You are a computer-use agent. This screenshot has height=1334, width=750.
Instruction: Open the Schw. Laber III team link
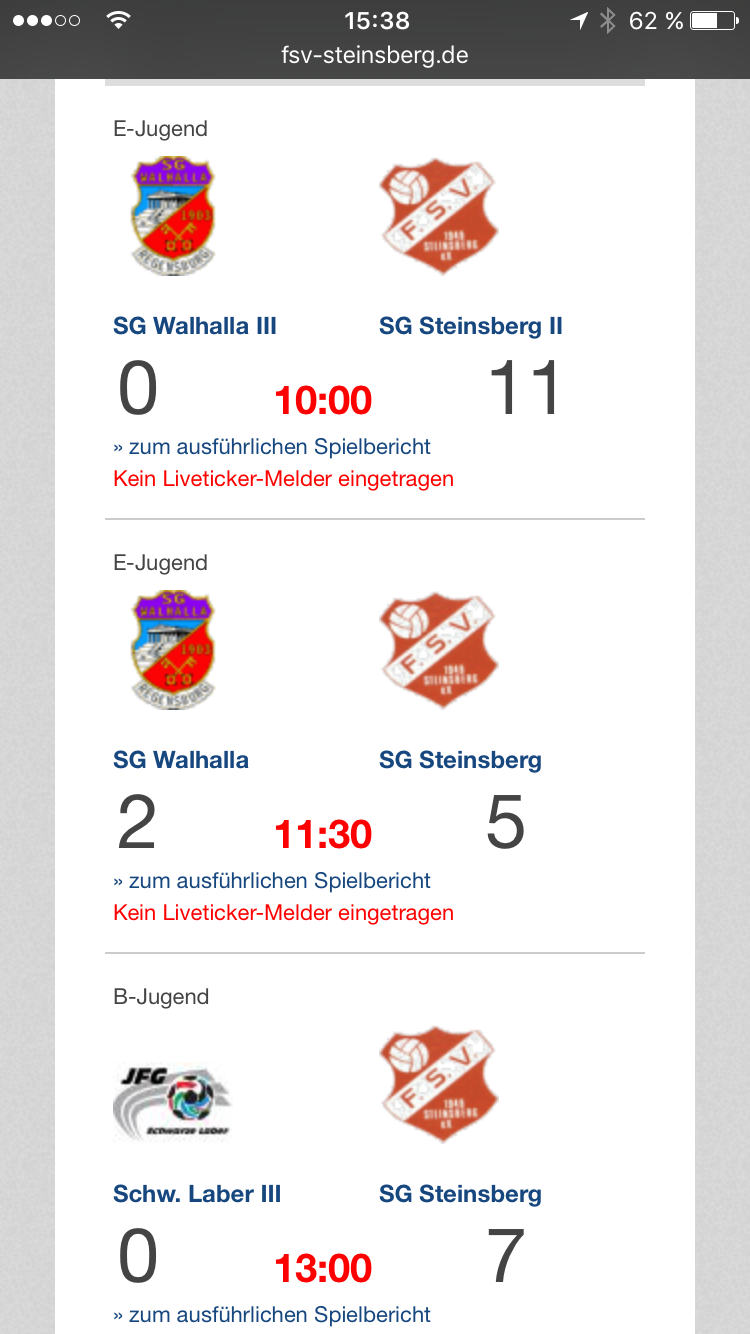(x=197, y=1194)
